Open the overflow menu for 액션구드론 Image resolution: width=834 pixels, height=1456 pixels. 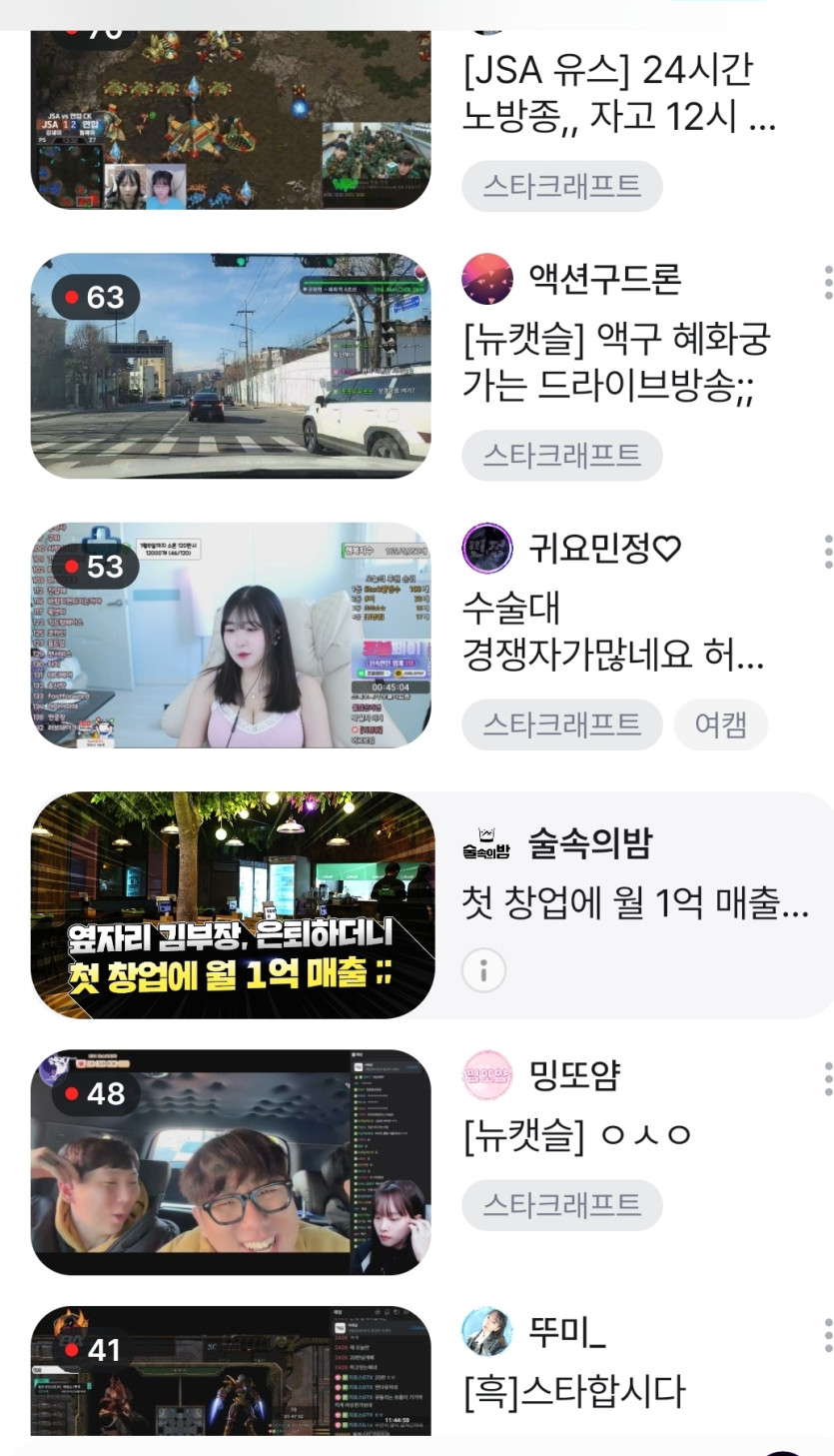pyautogui.click(x=827, y=283)
